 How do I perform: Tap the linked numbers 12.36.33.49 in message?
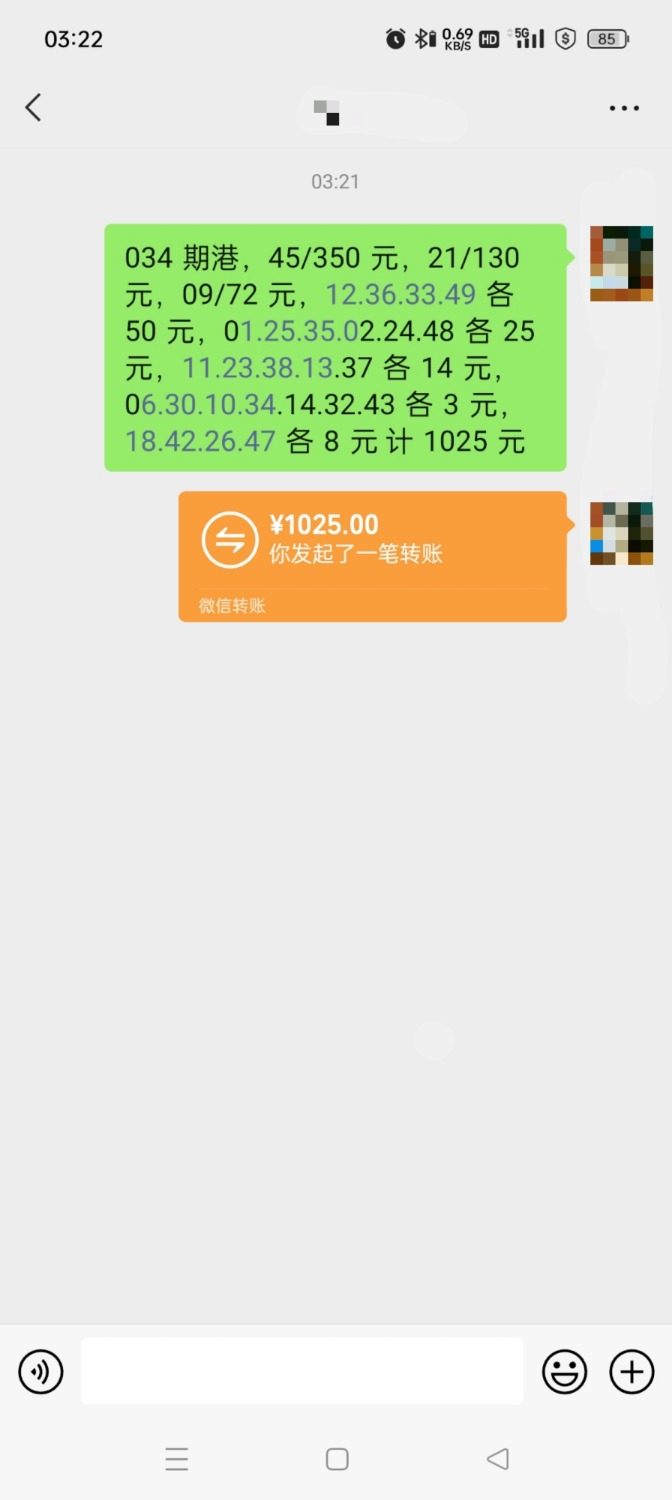click(x=400, y=294)
